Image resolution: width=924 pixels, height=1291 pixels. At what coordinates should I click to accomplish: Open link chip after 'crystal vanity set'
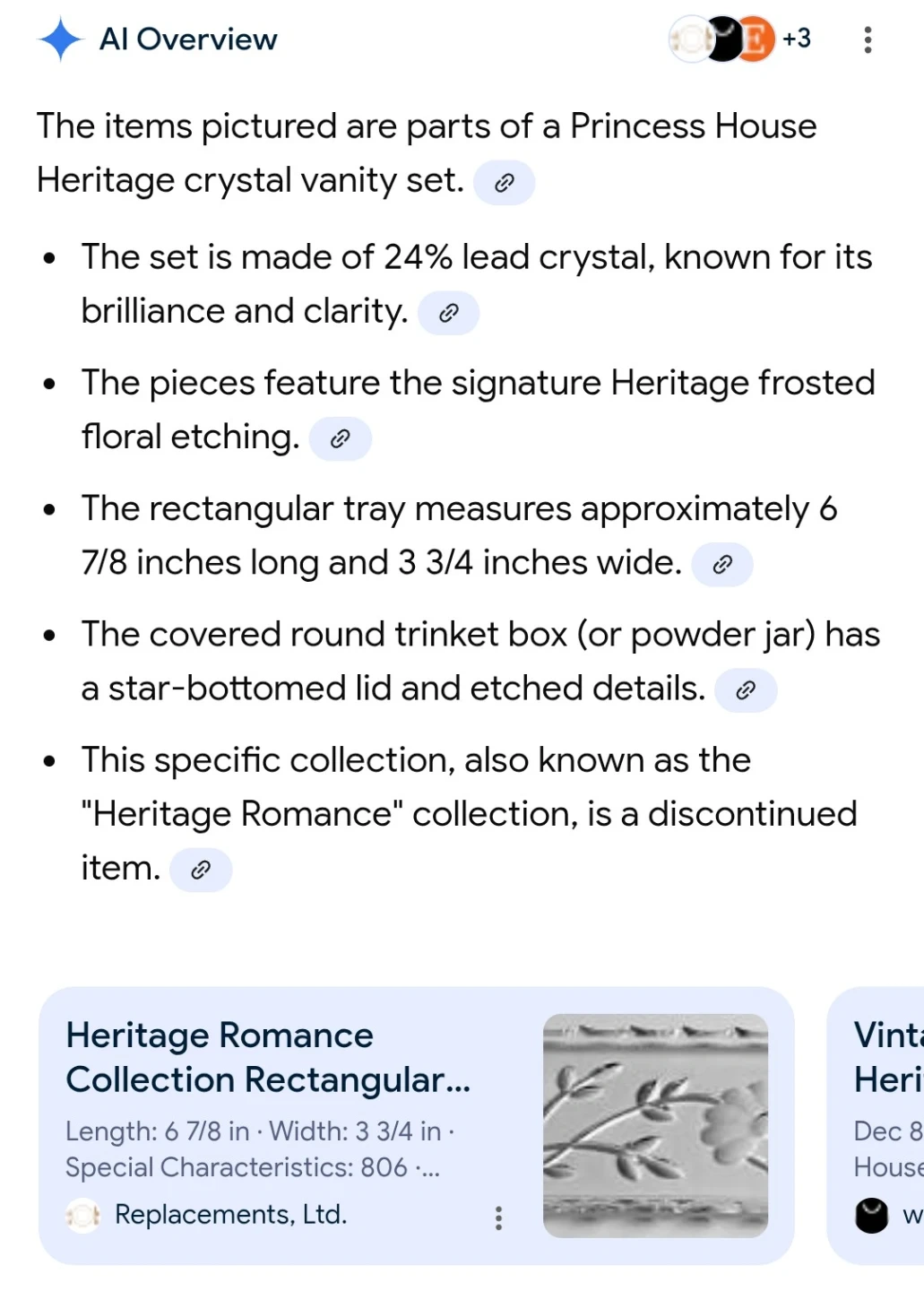[504, 183]
